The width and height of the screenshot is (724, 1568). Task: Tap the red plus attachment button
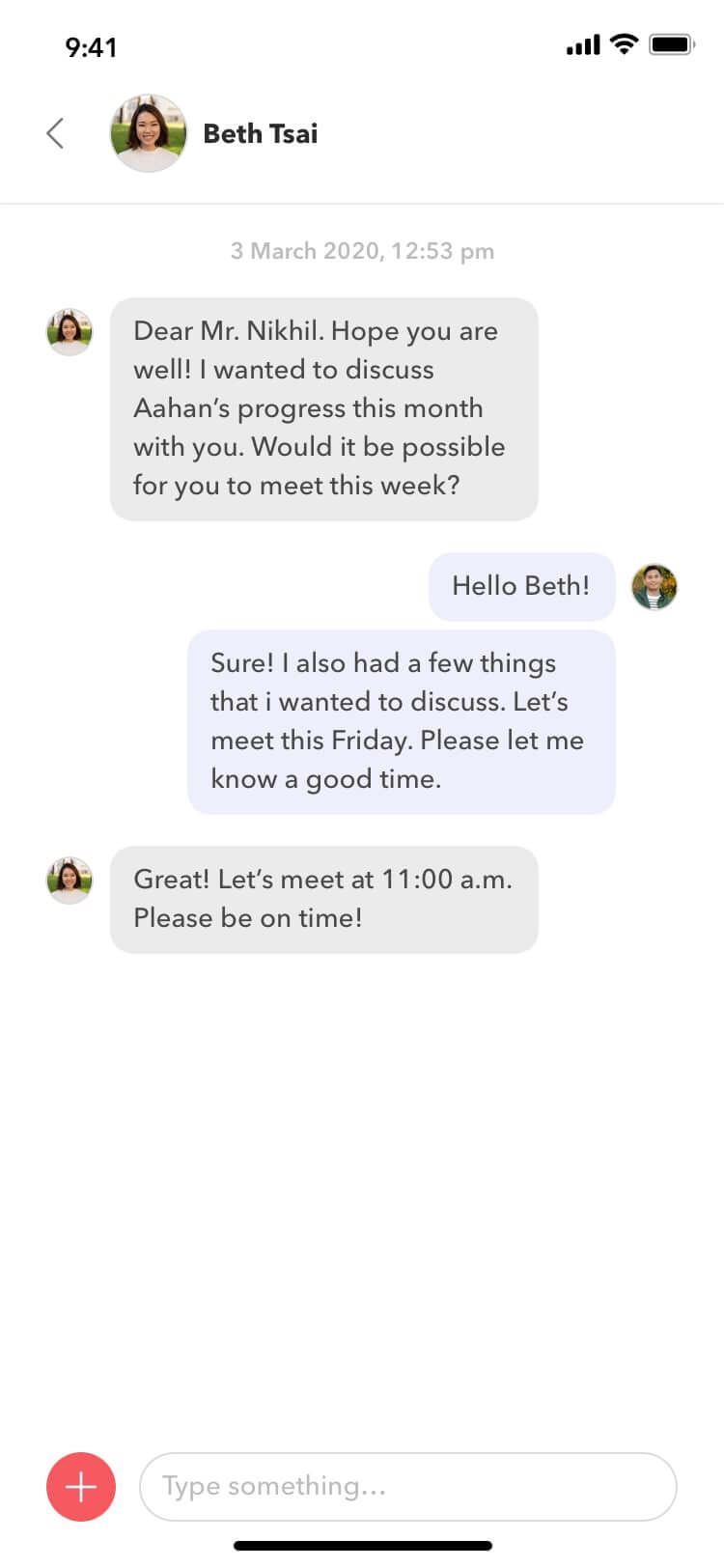pyautogui.click(x=81, y=1487)
